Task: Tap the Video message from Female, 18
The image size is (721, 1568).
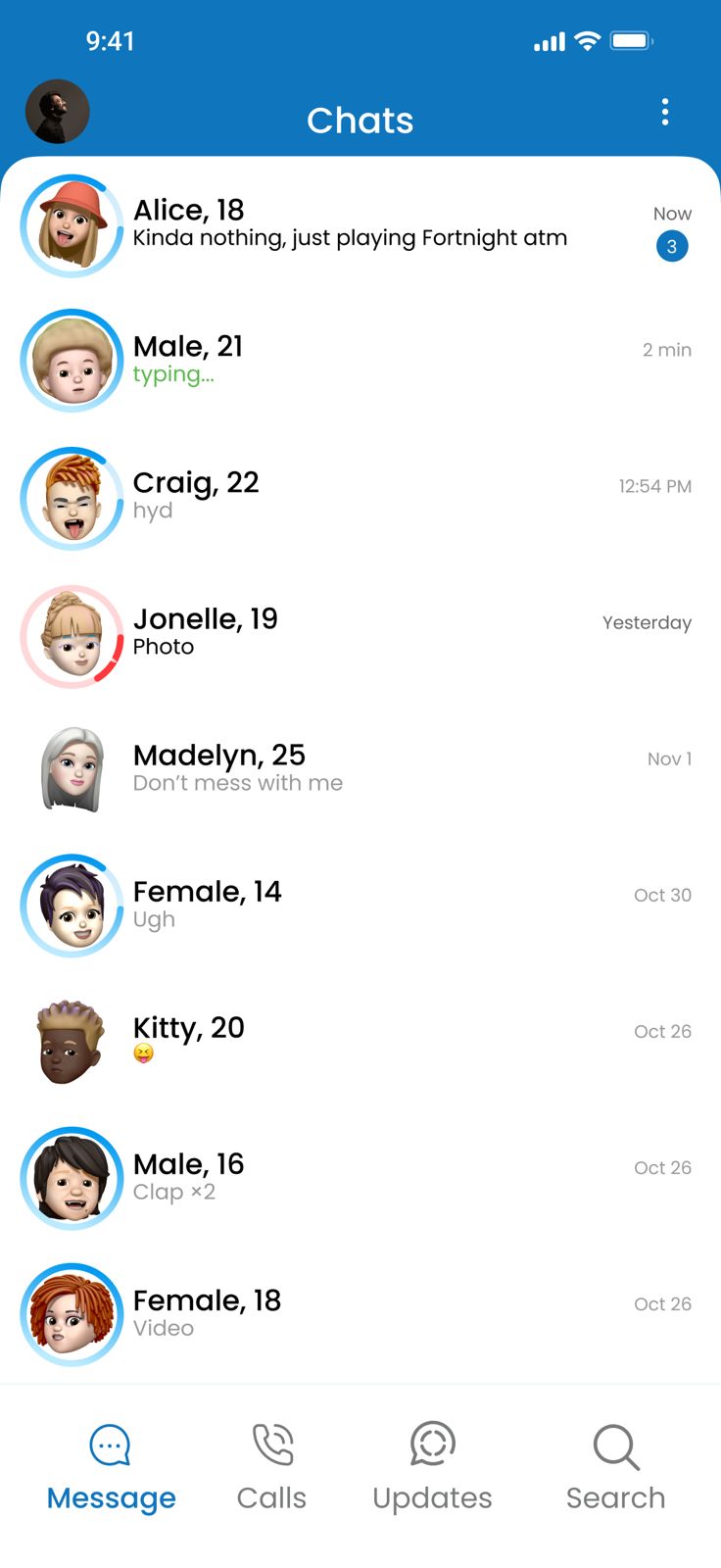Action: pos(163,1328)
